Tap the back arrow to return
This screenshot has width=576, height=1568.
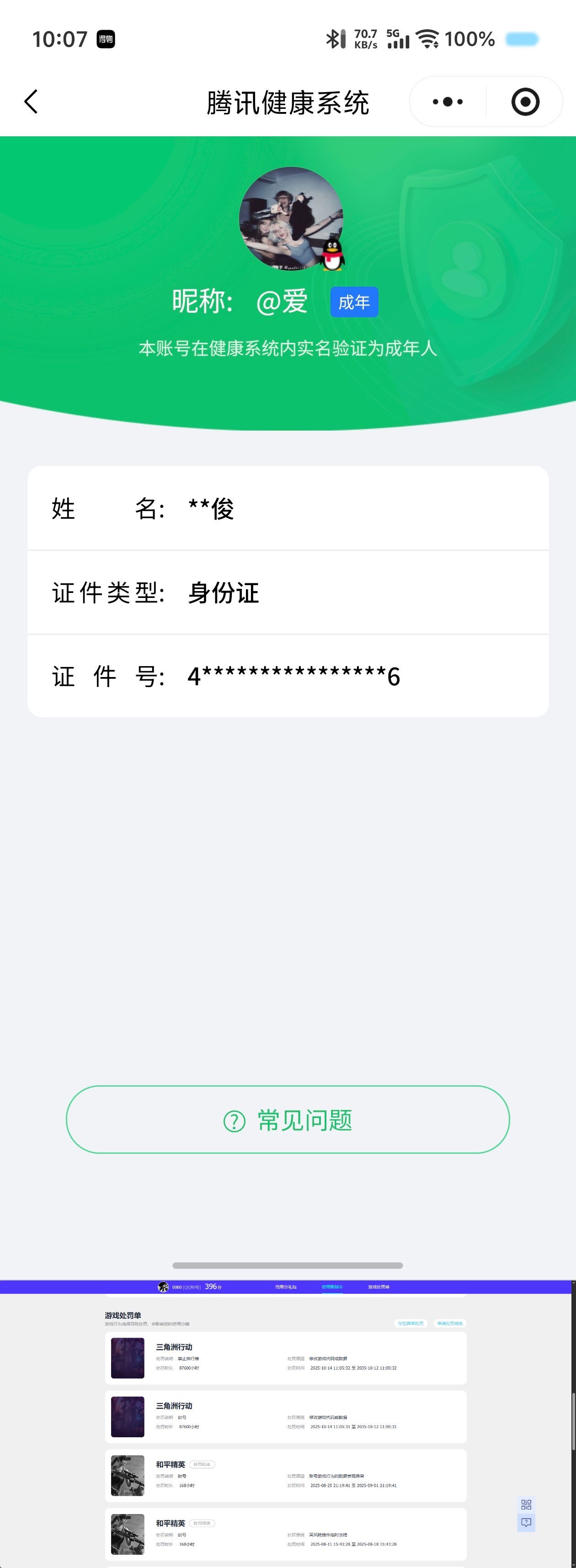31,101
